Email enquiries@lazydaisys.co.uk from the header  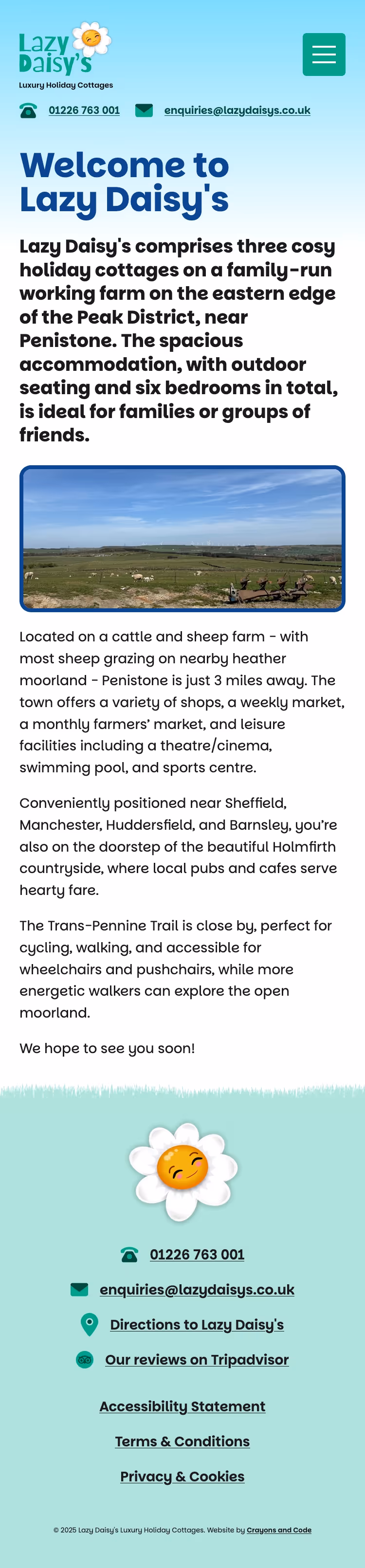click(x=237, y=110)
